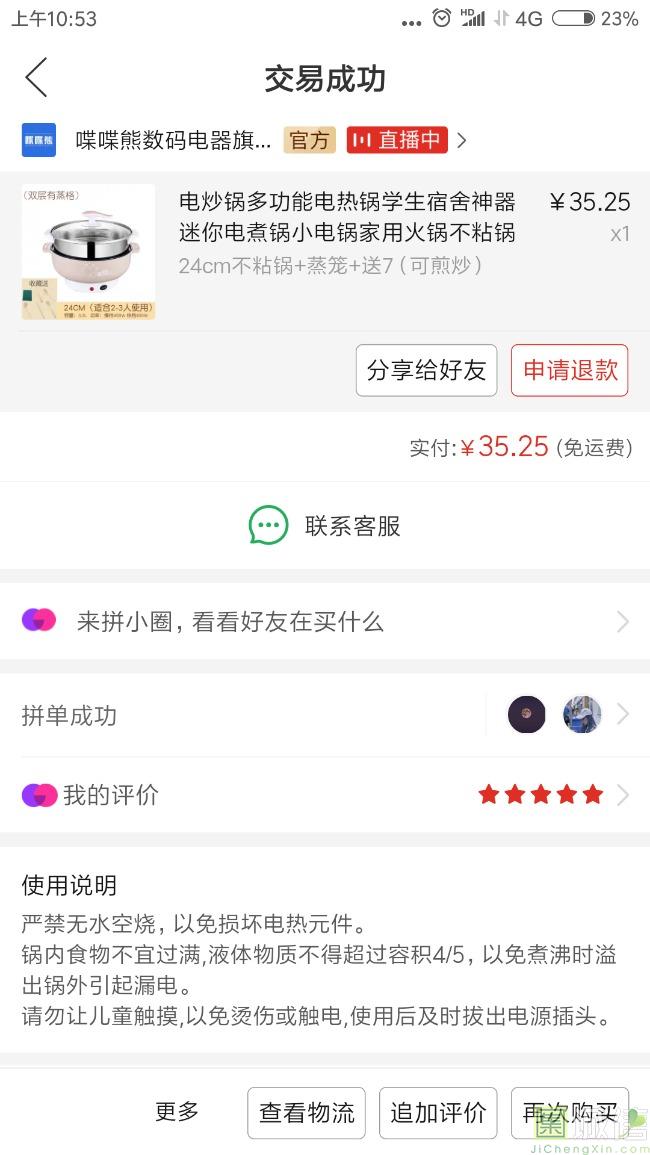Open 拼小圈 to see friends' purchases
Screen dimensions: 650x1155
tap(325, 621)
